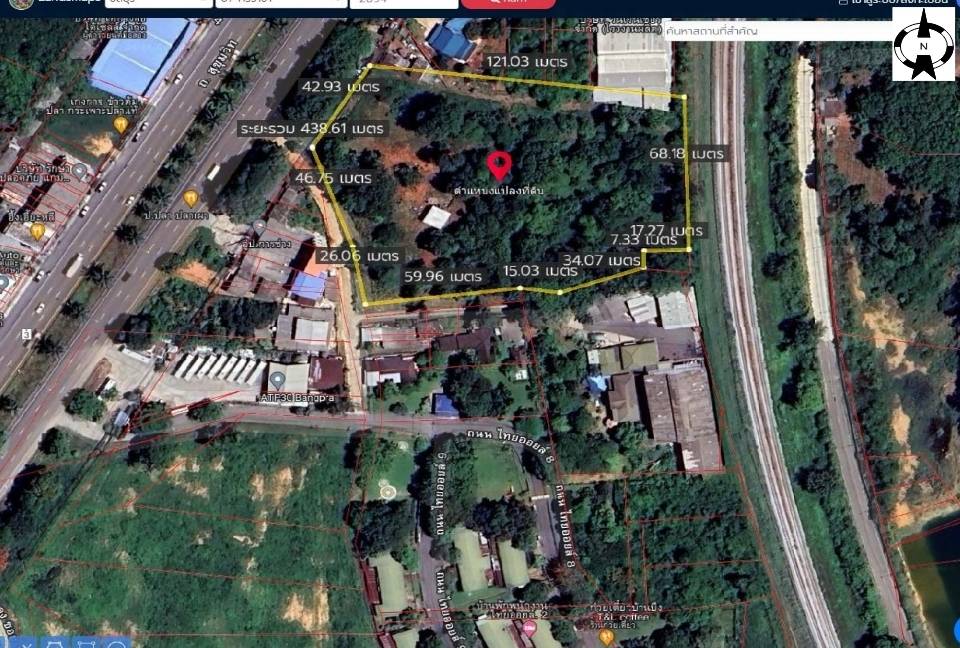
Task: Open the ATF3C Bangpra map marker
Action: pyautogui.click(x=275, y=379)
